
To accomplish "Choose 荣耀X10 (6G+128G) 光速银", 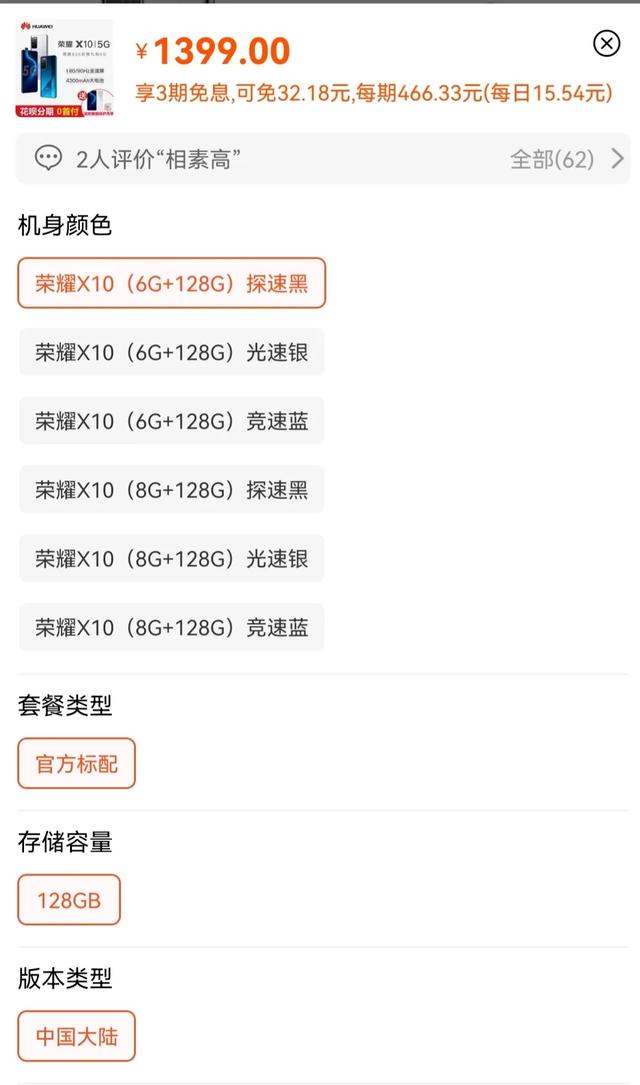I will 172,352.
